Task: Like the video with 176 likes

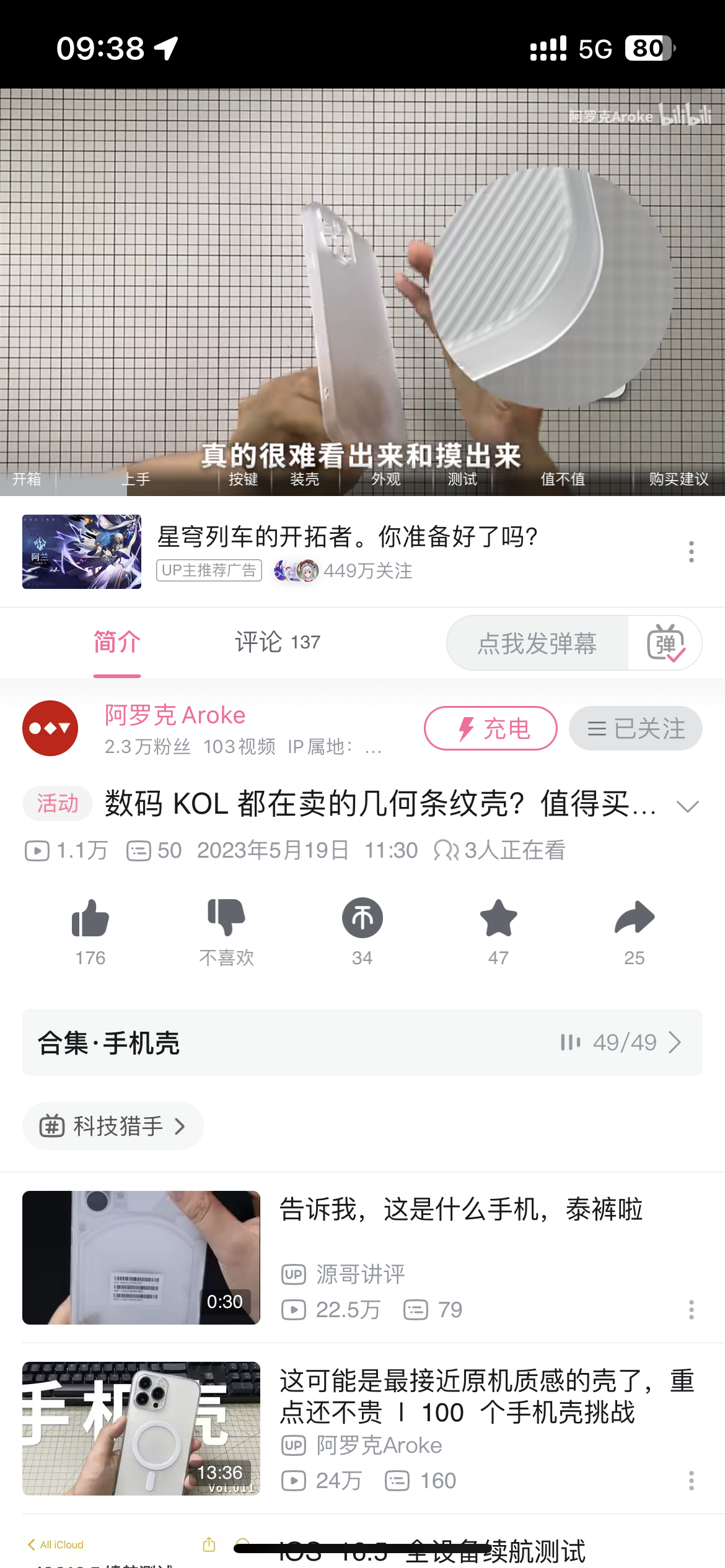Action: [90, 918]
